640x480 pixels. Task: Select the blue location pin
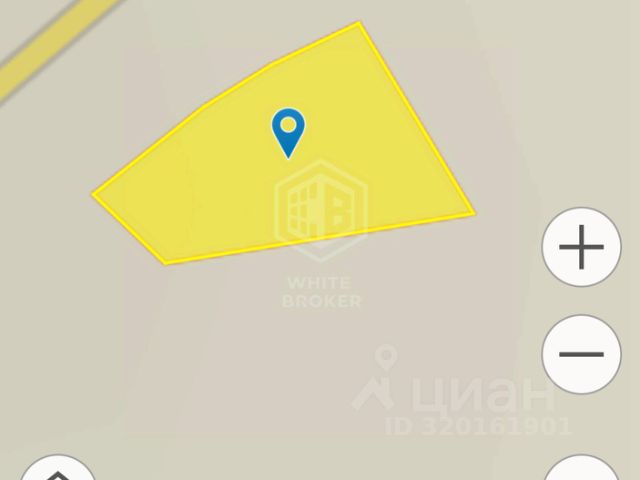pyautogui.click(x=288, y=131)
